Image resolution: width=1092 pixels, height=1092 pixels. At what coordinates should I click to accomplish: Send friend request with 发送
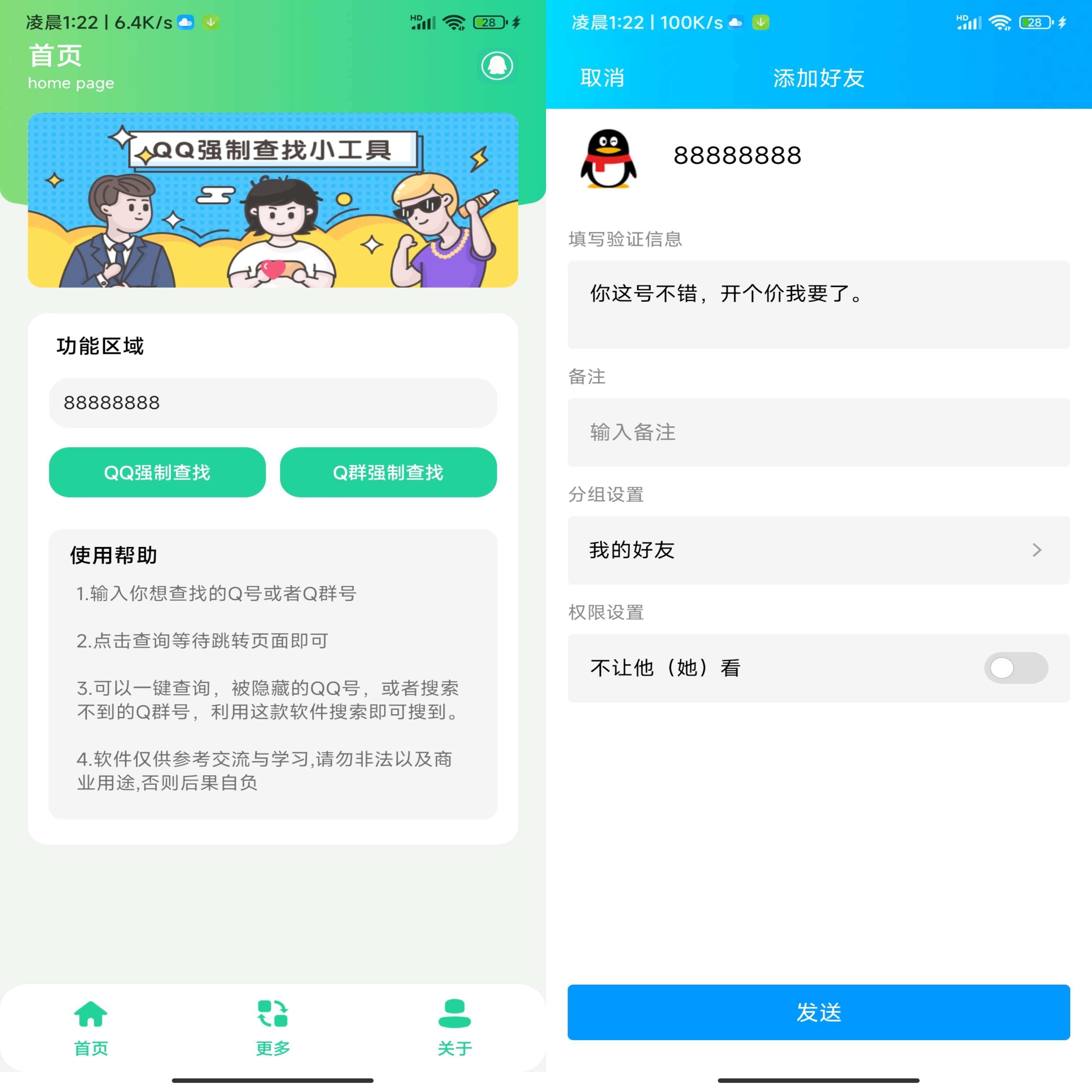coord(818,1012)
